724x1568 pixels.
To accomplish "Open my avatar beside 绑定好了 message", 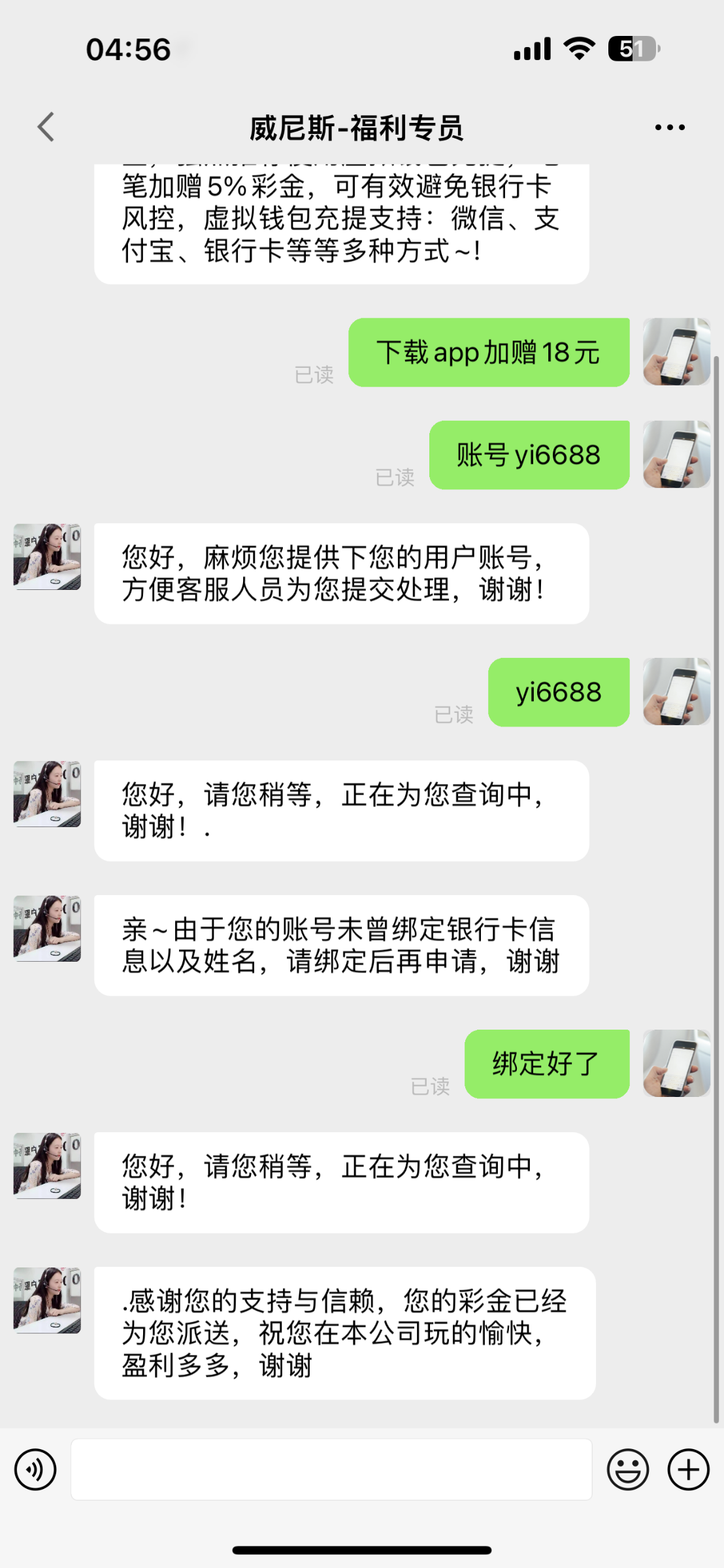I will (x=676, y=1063).
